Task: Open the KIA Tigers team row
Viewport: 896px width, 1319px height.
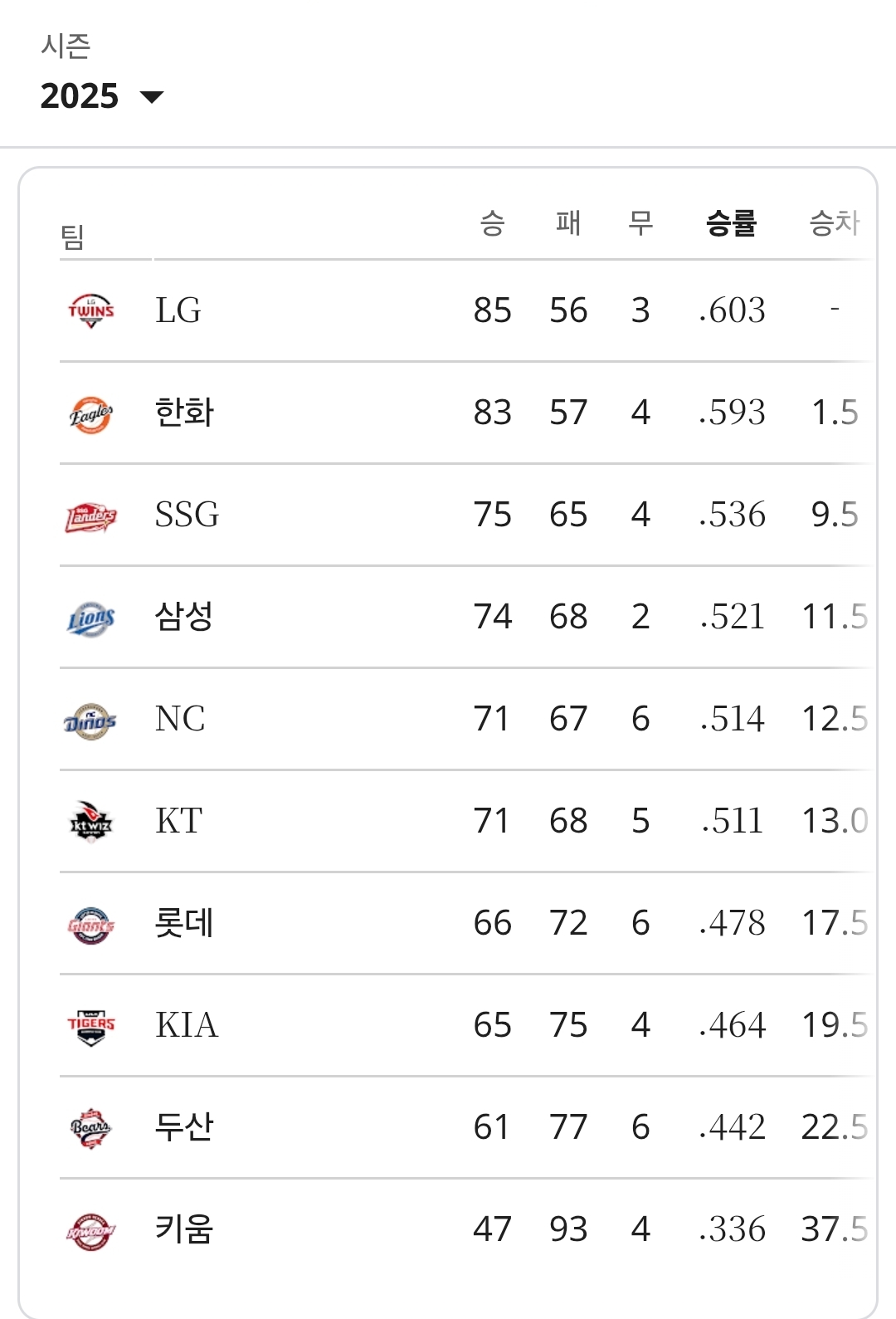Action: [x=187, y=1025]
